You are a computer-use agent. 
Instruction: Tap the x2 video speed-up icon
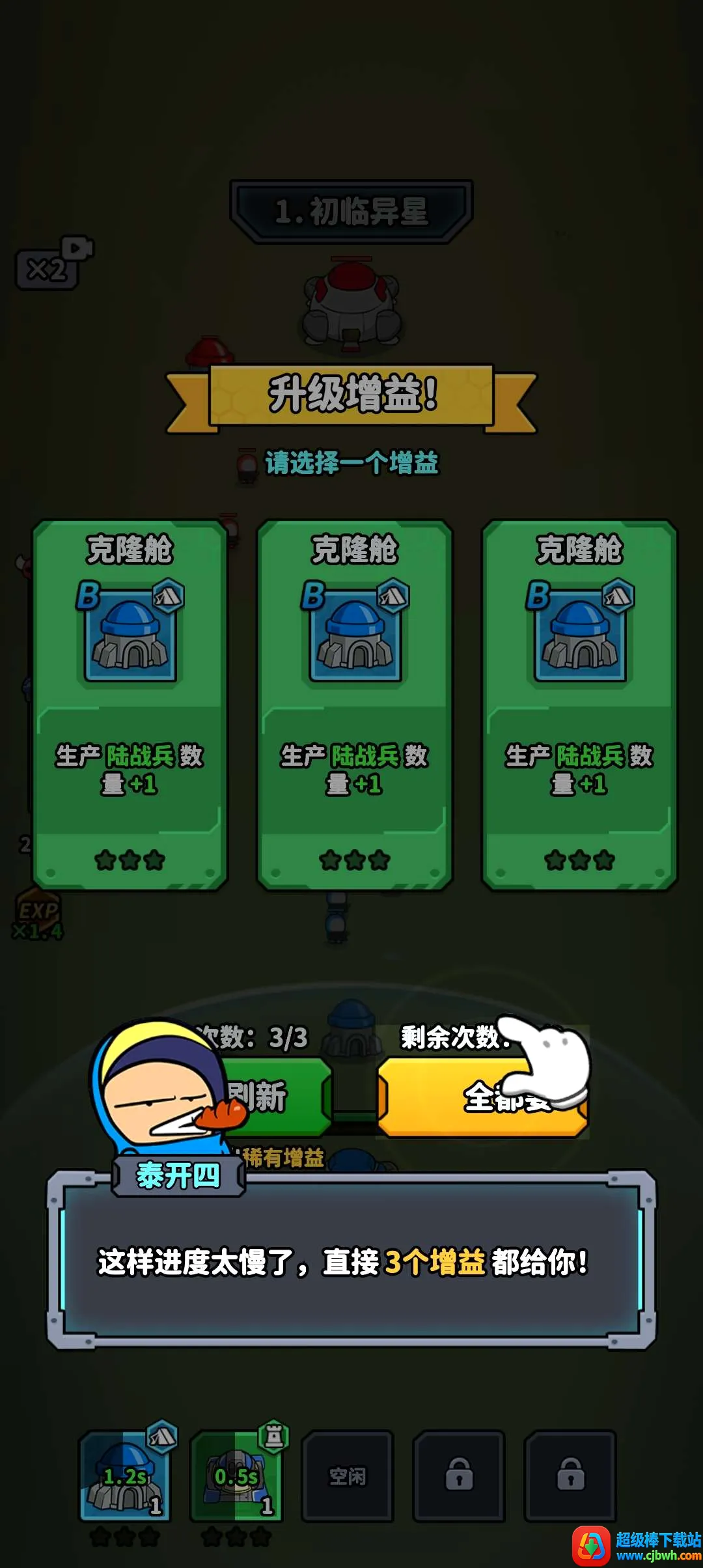pos(55,263)
